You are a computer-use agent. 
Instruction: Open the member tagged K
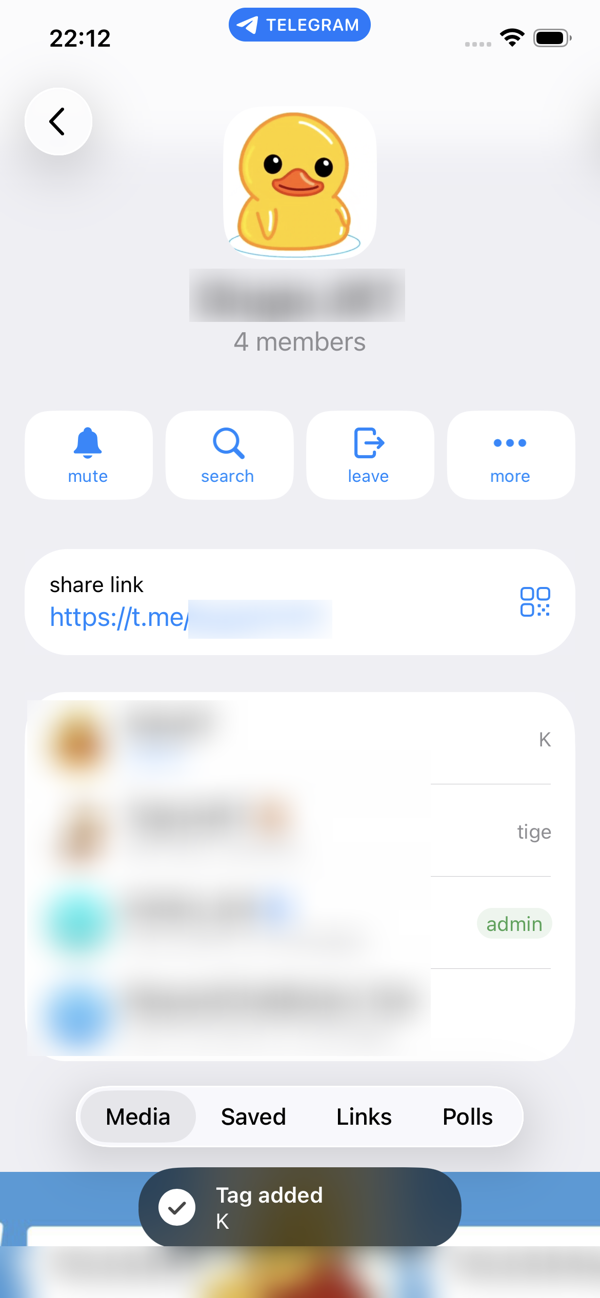point(300,740)
